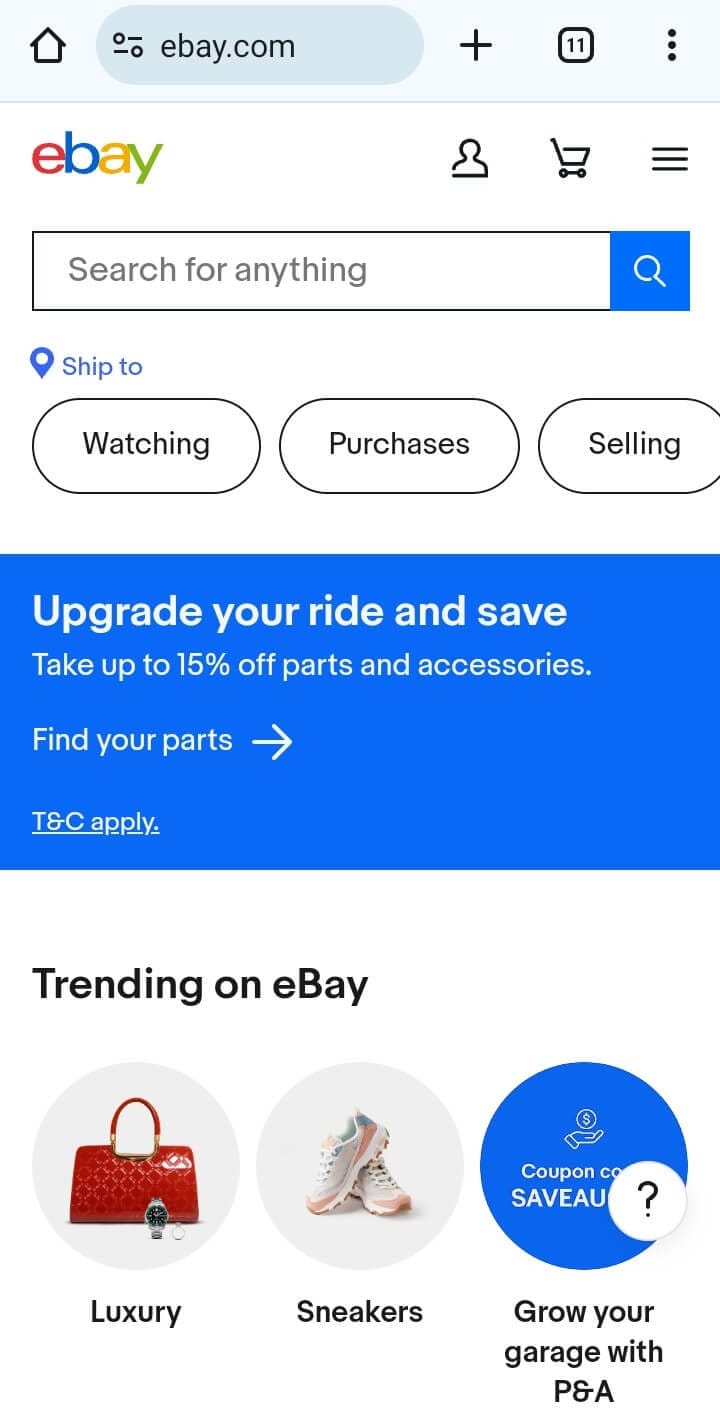Run a search with the magnifier button
Viewport: 720px width, 1416px height.
pos(650,270)
